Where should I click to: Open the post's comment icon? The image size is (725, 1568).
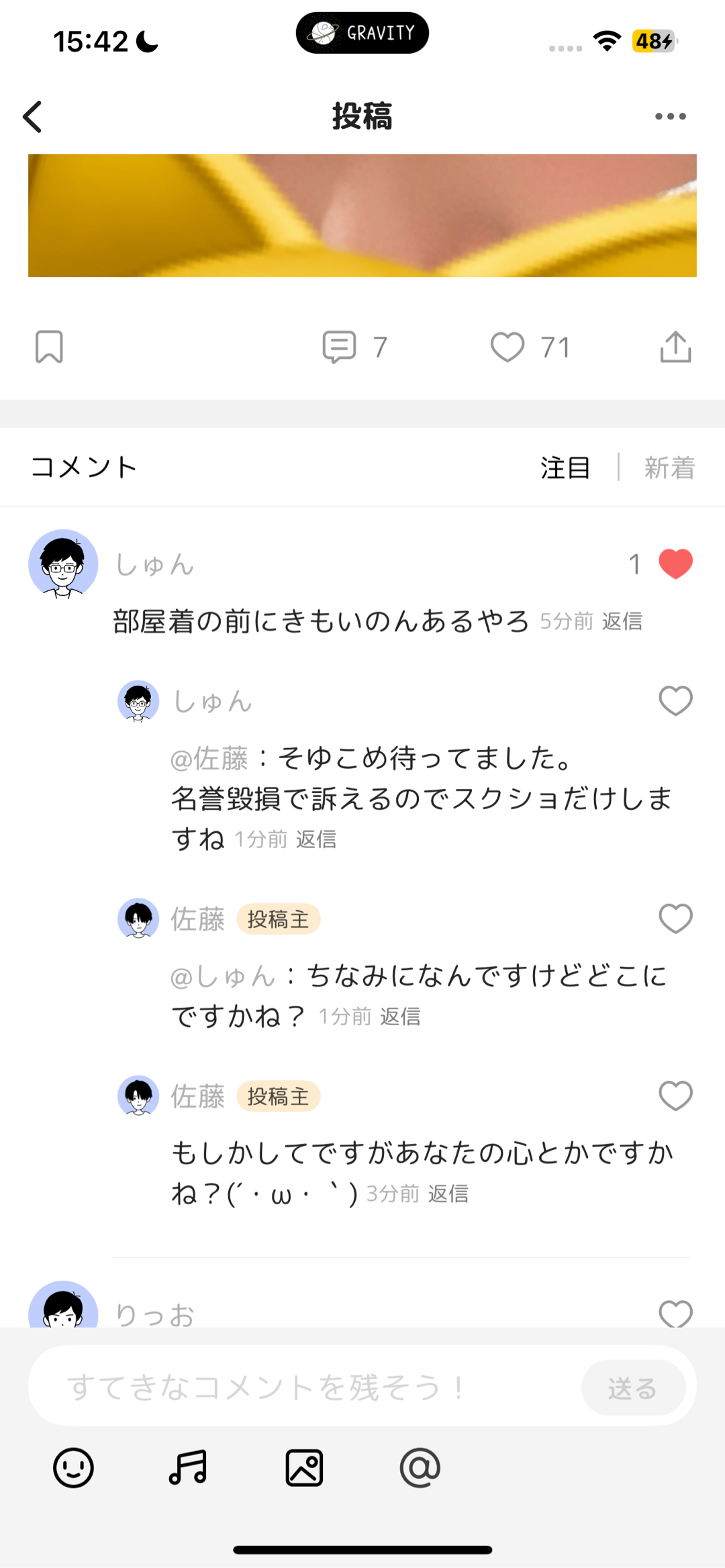(339, 347)
